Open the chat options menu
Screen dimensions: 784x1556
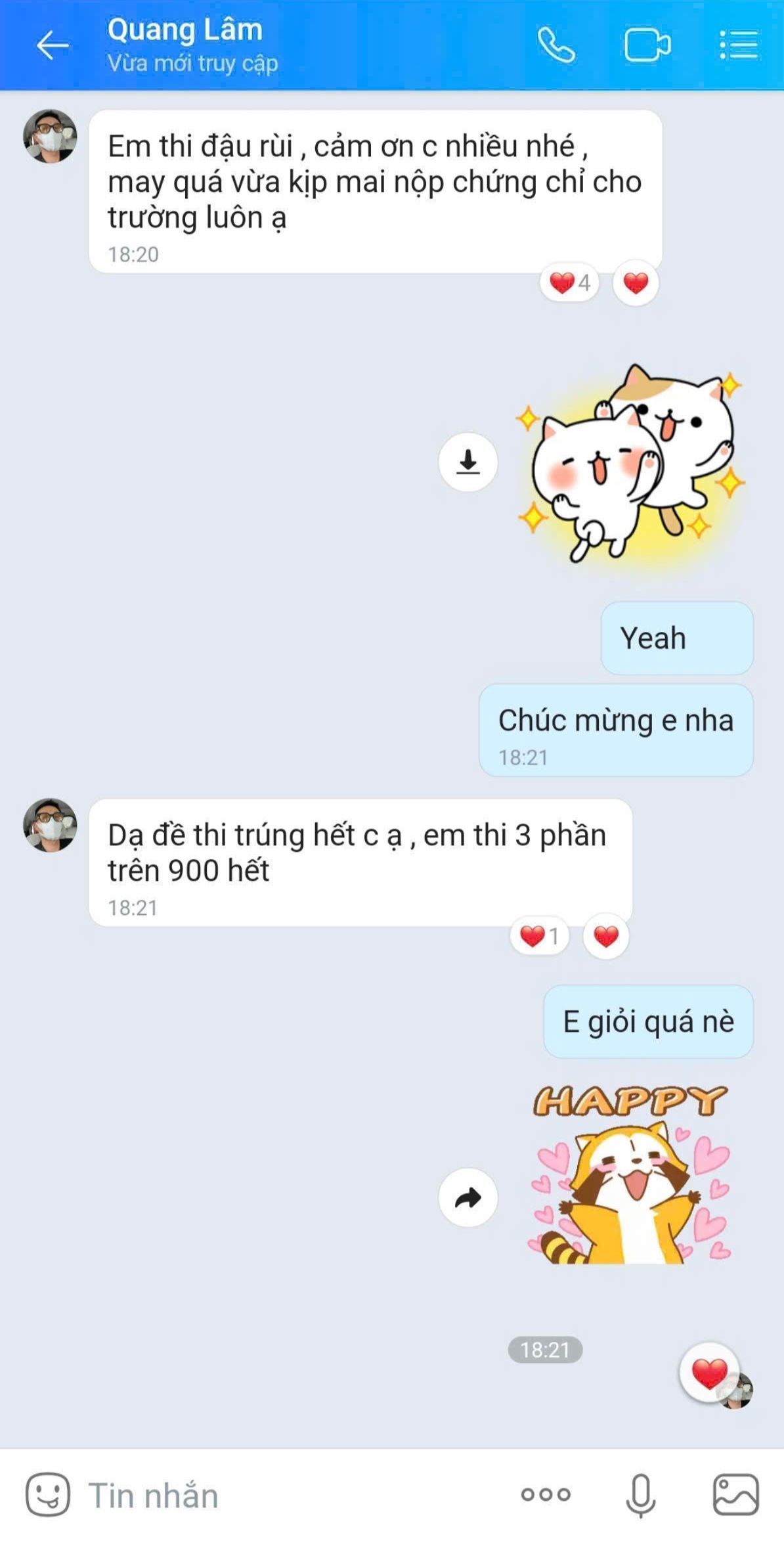tap(739, 45)
